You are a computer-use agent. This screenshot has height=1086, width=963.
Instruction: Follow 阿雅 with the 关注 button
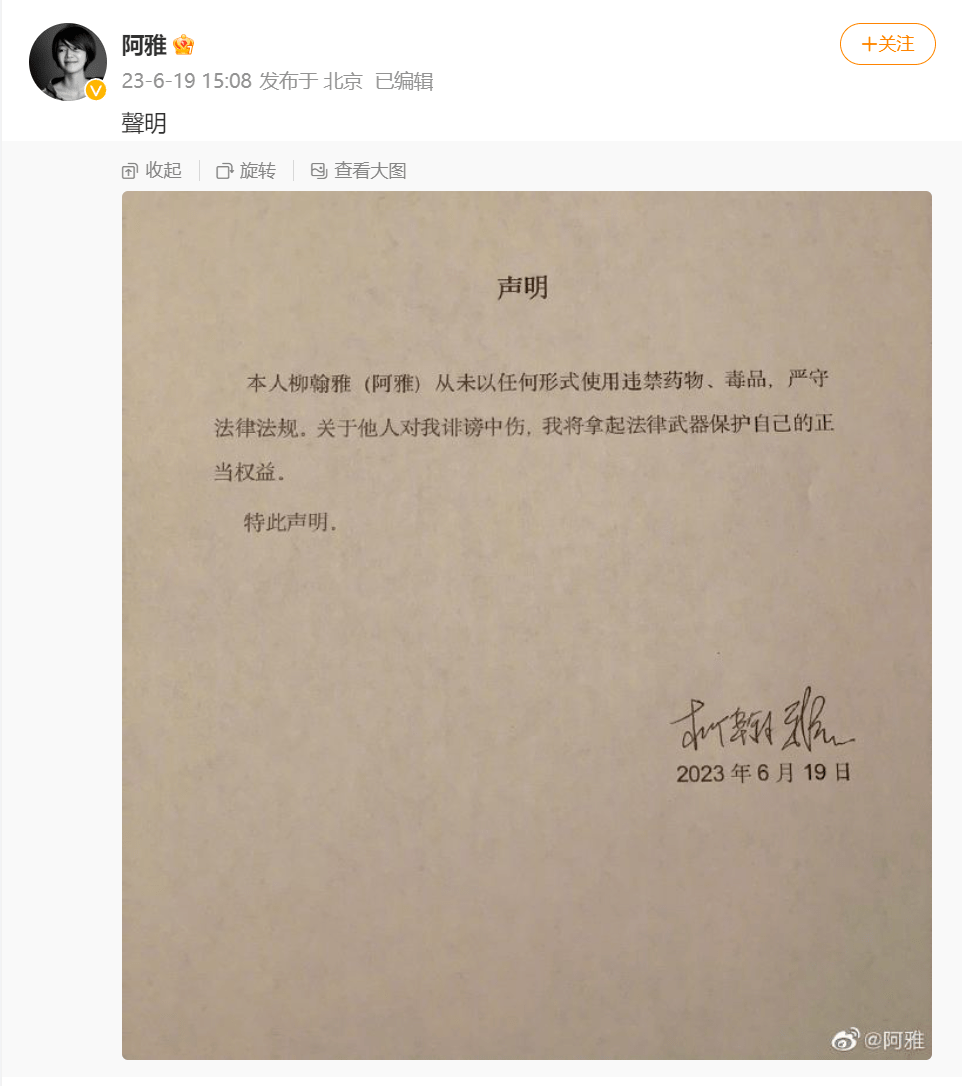887,45
